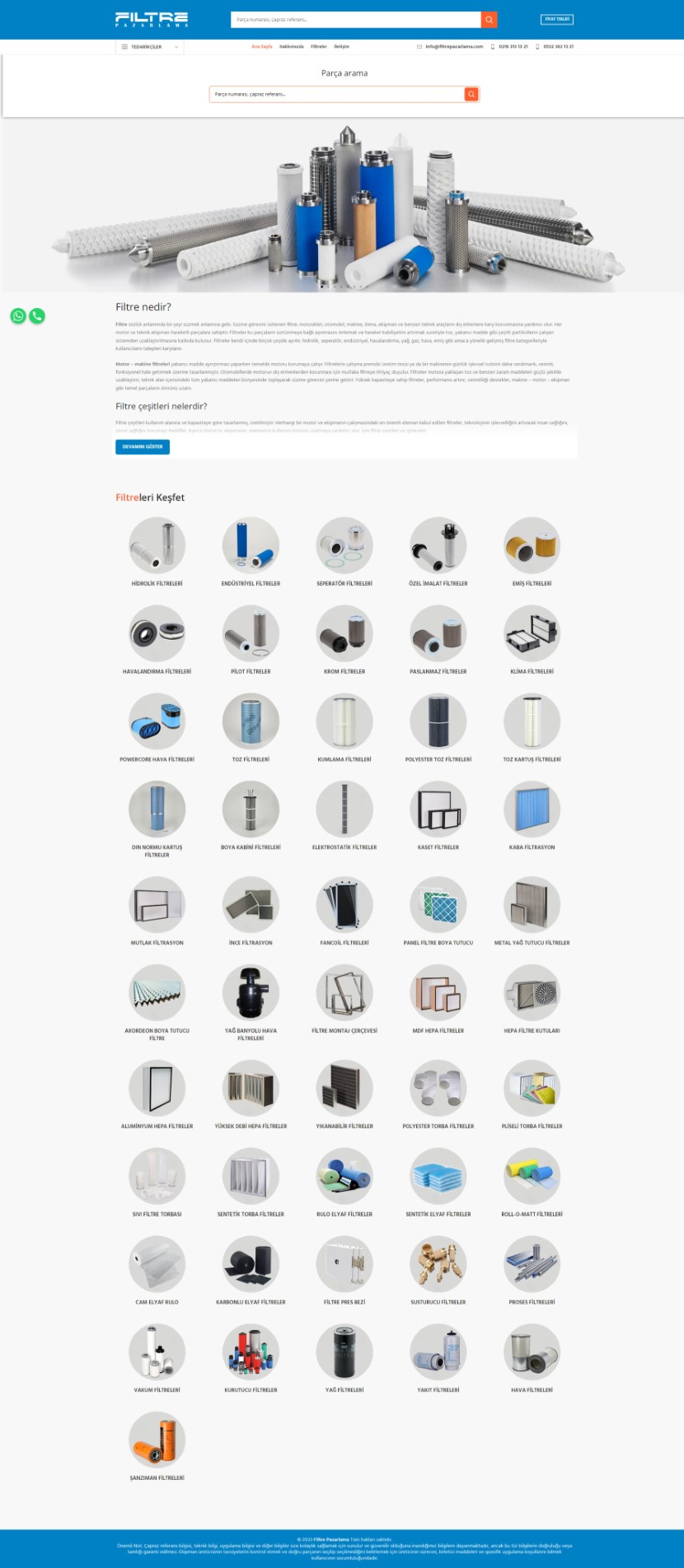Open the Fancoil Filtreleri category
The image size is (684, 1568).
coord(344,911)
